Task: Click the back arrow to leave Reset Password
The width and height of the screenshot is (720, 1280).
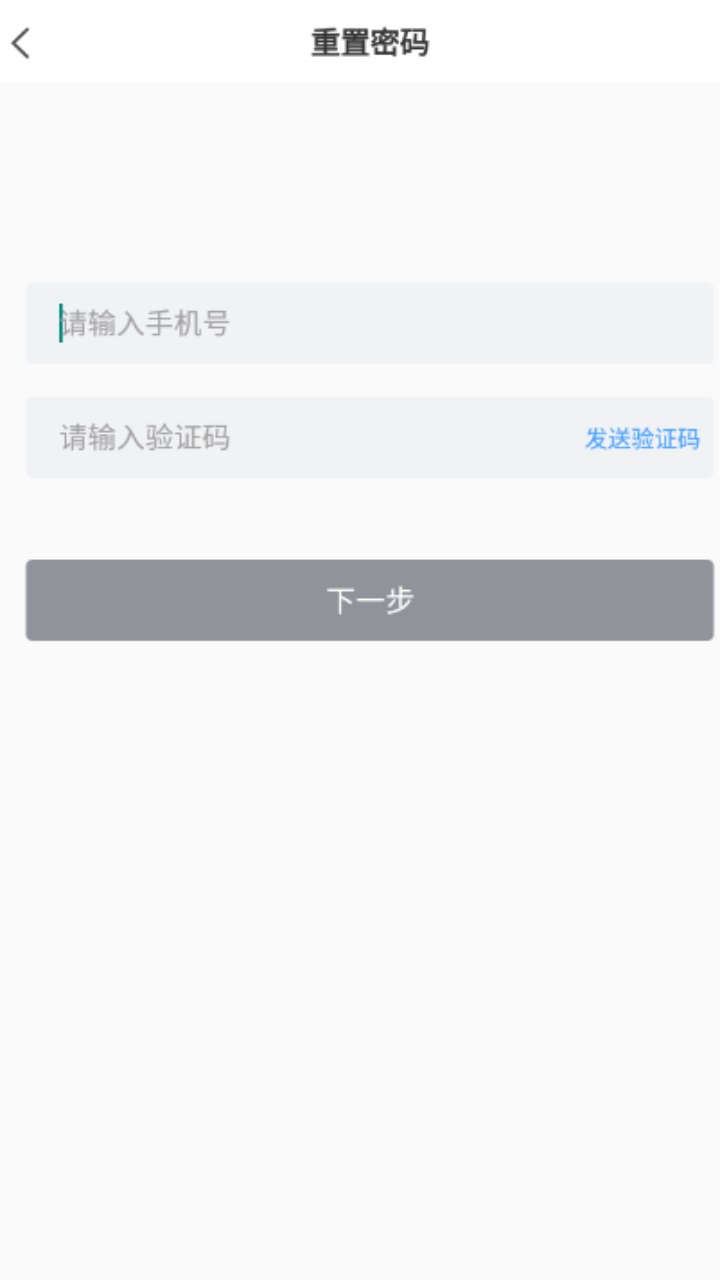Action: coord(22,45)
